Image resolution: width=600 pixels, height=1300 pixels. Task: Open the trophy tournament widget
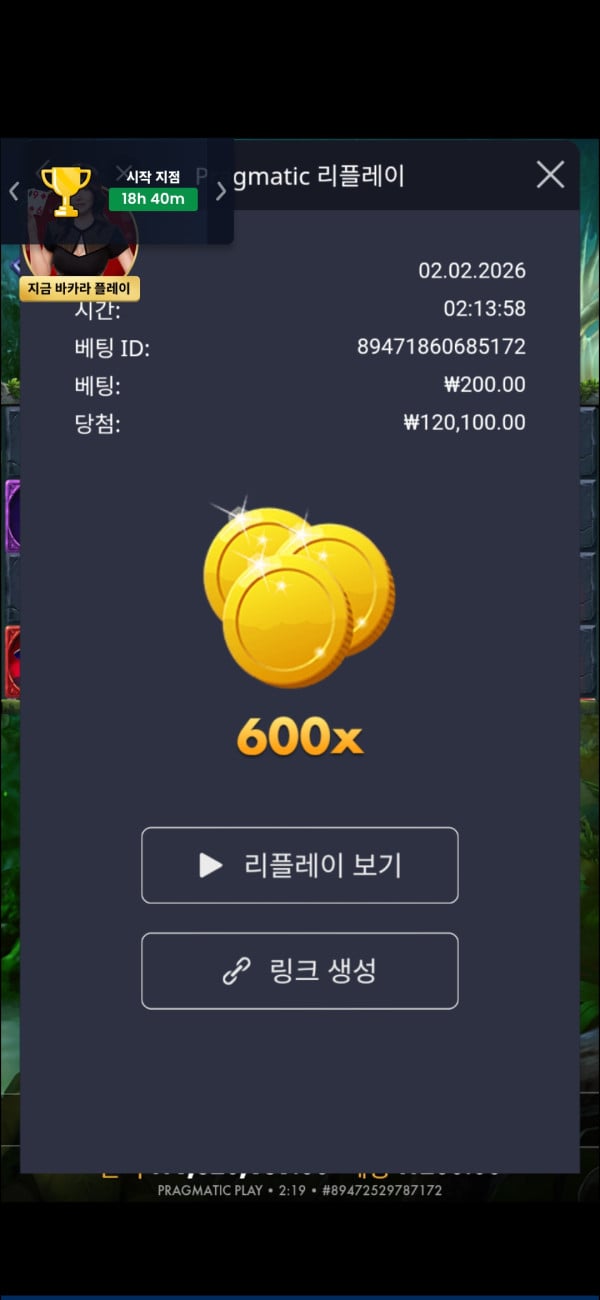coord(66,189)
